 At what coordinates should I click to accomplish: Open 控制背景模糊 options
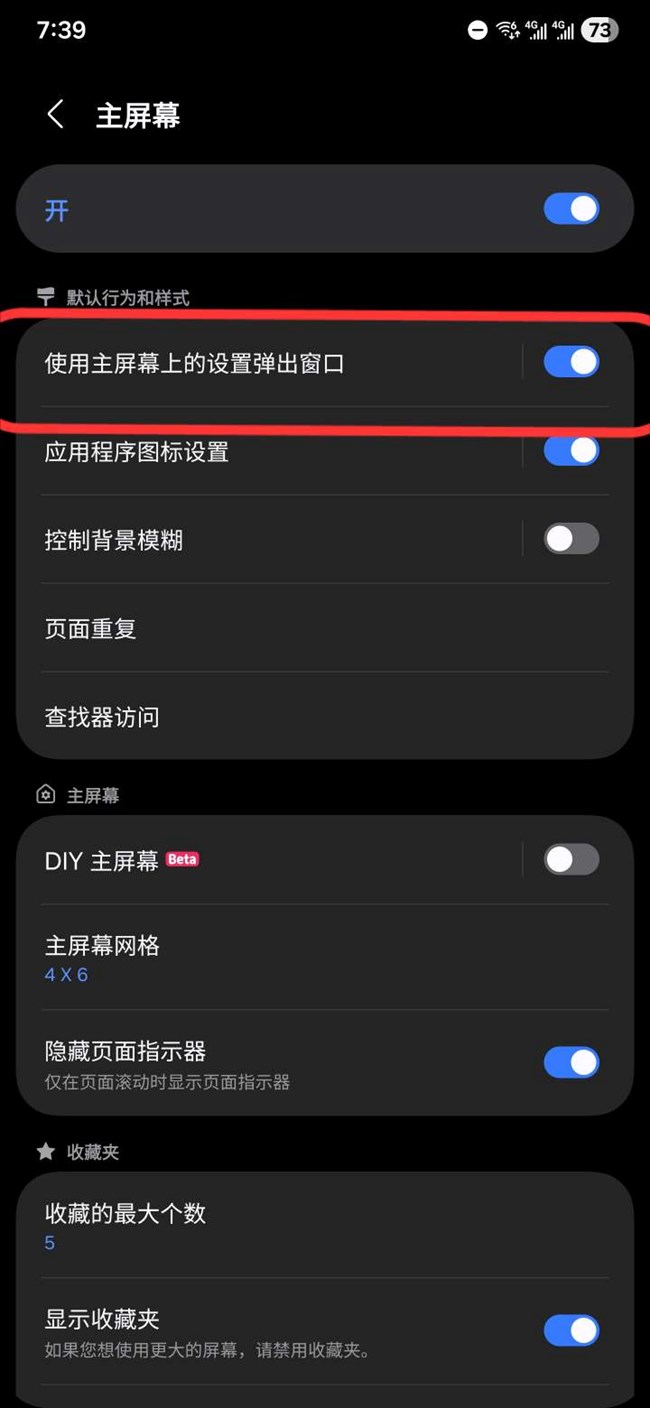click(270, 540)
